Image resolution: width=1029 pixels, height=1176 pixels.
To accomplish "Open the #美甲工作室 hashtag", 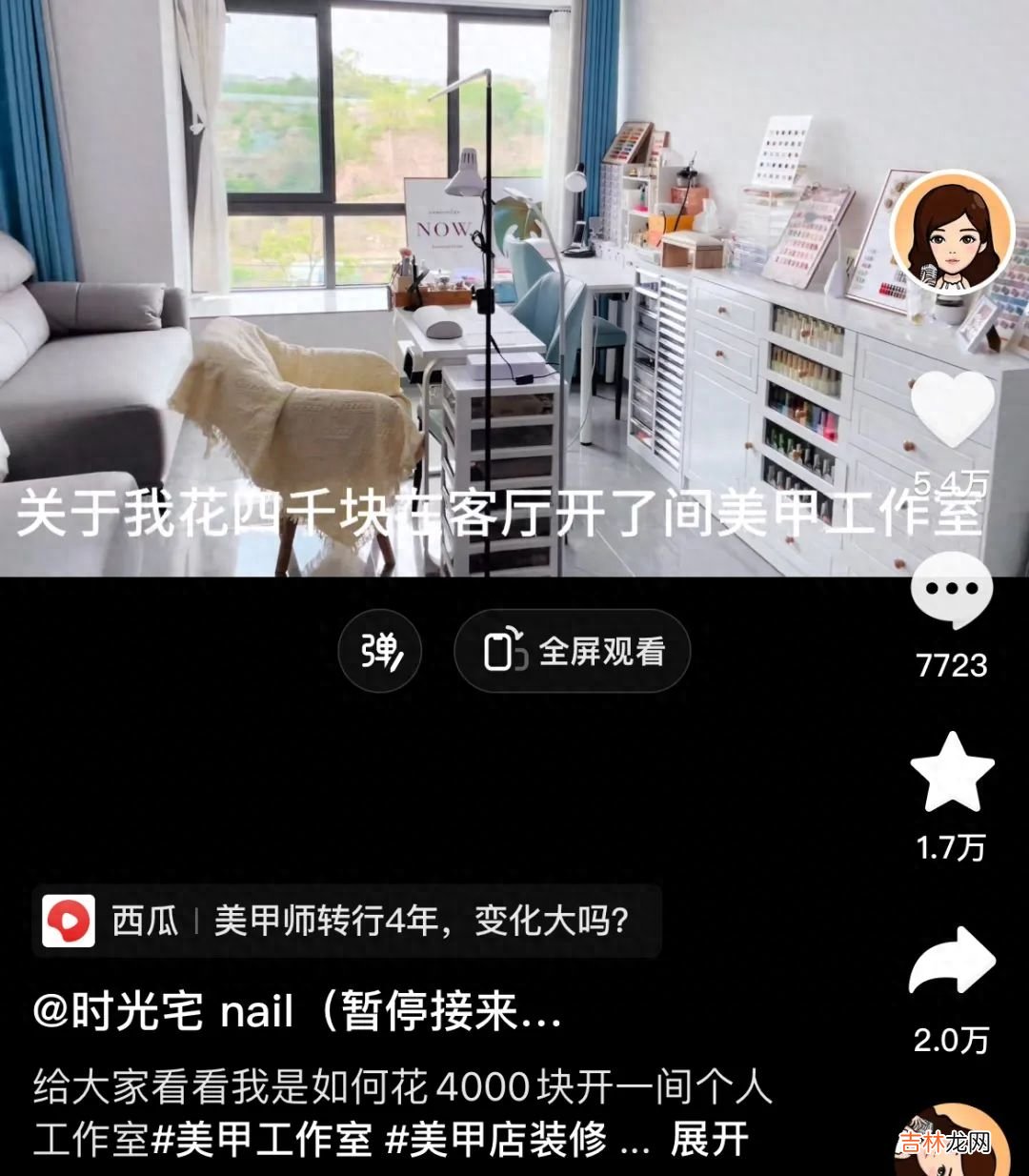I will pos(261,1139).
